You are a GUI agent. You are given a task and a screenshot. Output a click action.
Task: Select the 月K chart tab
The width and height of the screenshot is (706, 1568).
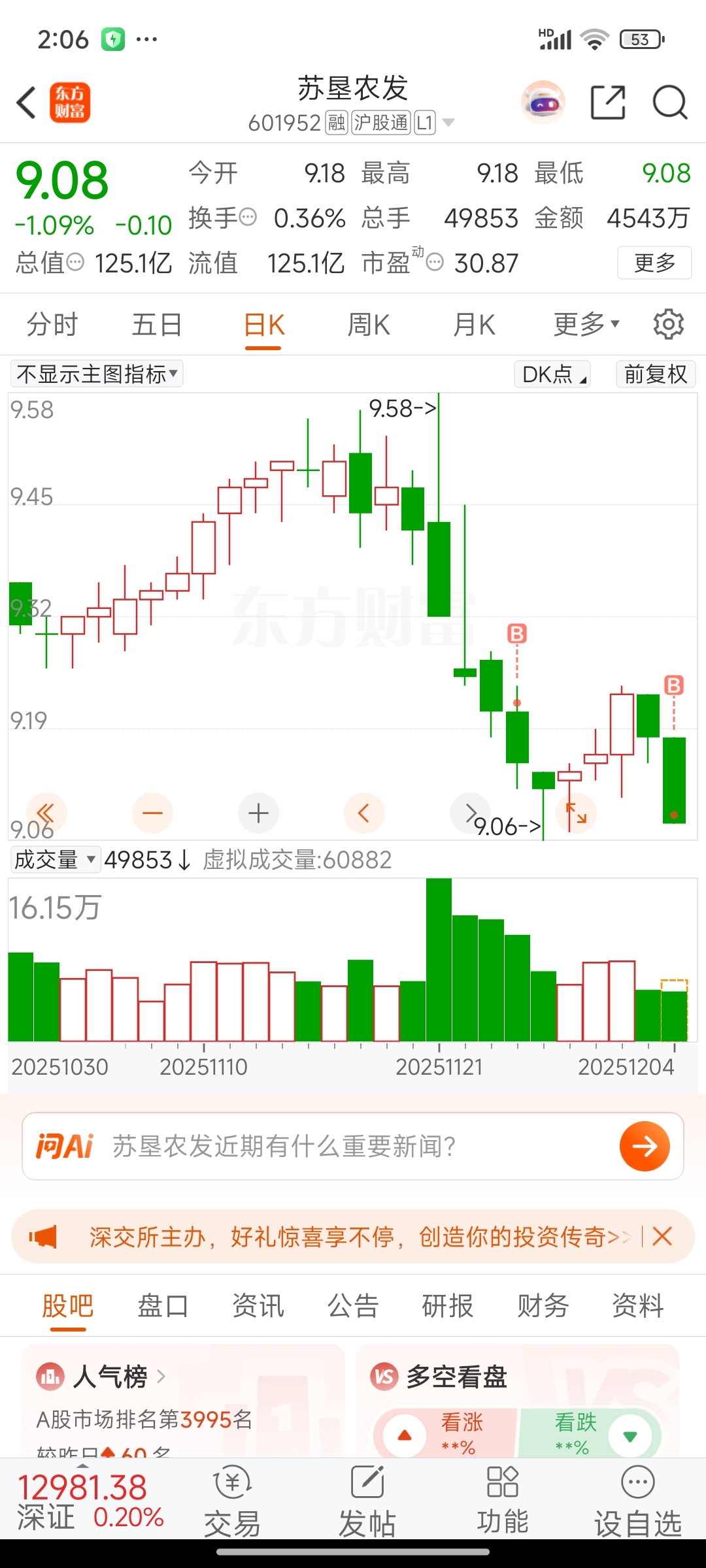475,325
